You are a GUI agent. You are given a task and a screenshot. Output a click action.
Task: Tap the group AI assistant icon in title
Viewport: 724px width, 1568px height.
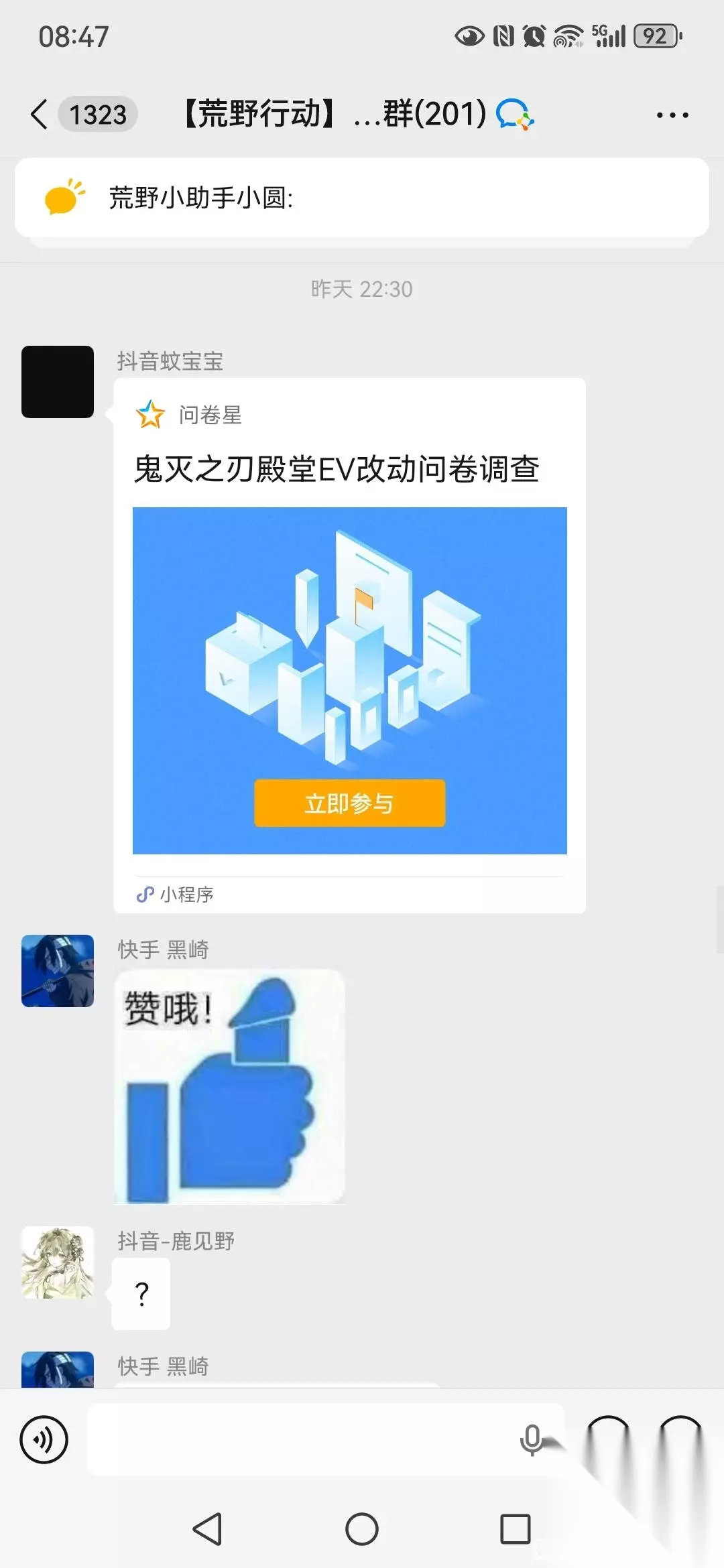(515, 114)
